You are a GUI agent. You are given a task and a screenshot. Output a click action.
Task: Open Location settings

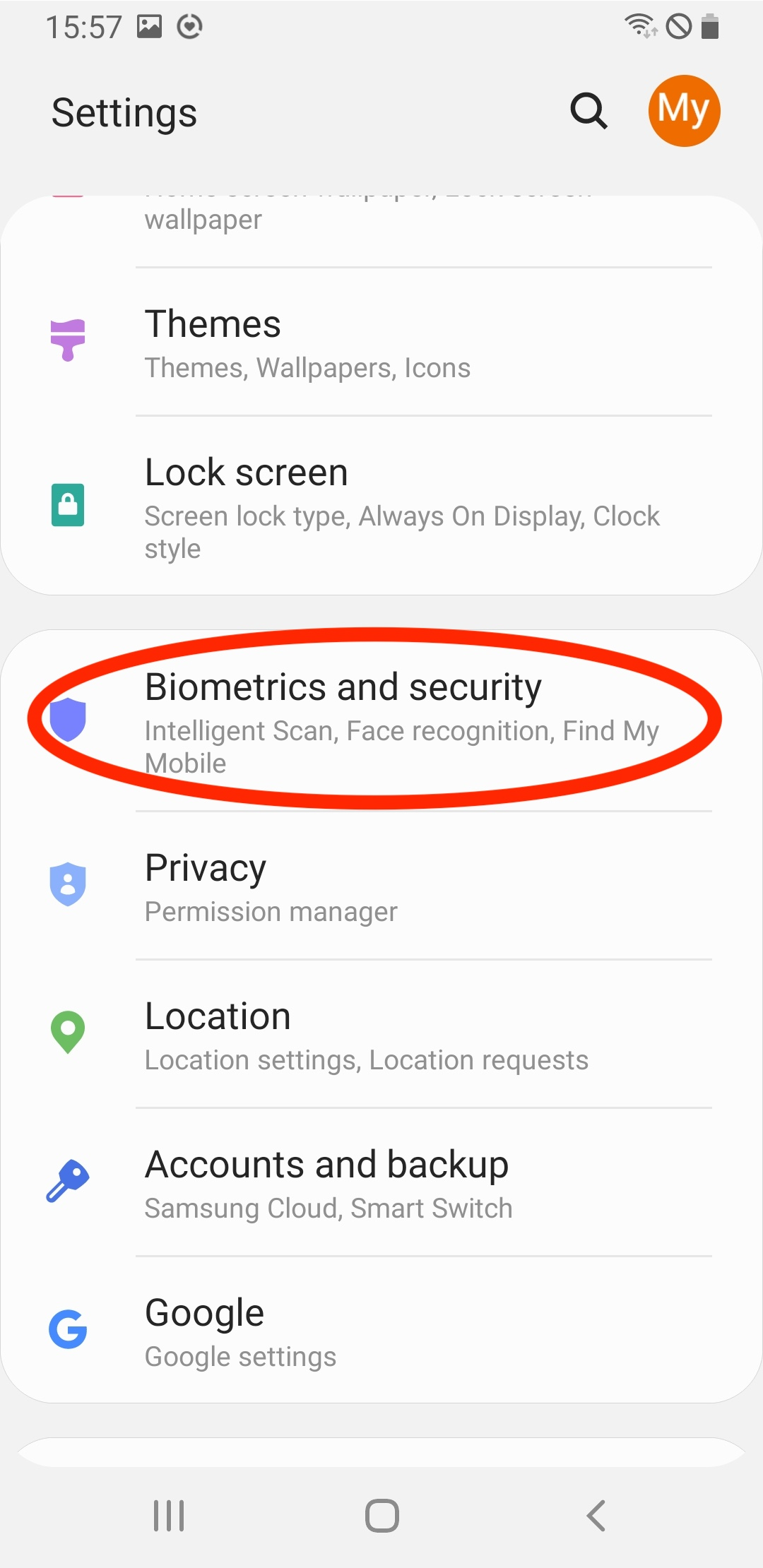[381, 1034]
